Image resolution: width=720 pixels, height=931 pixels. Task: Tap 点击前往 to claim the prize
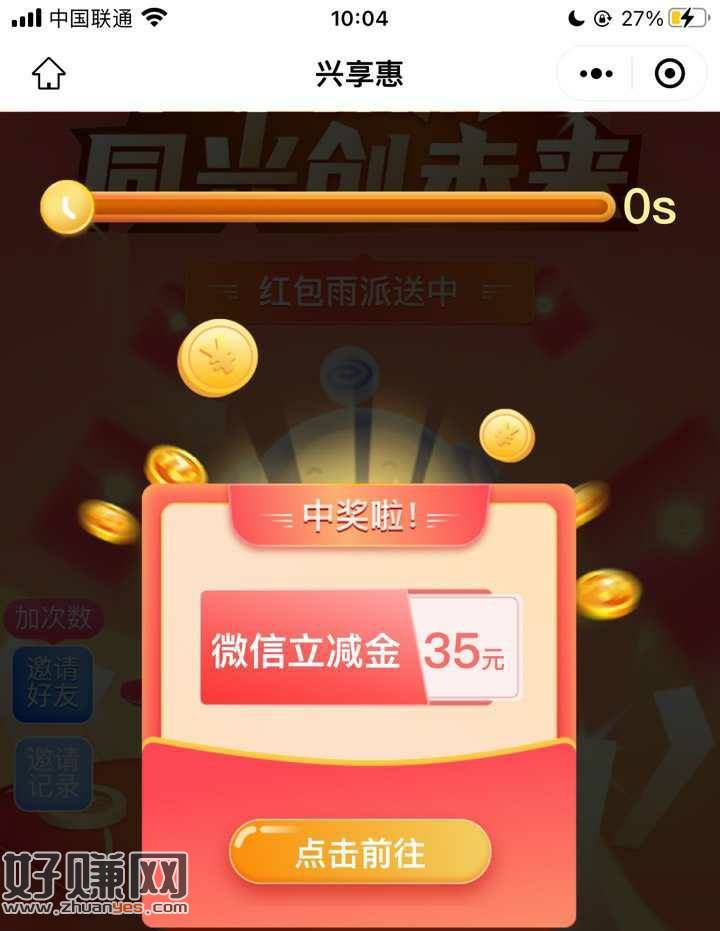click(x=360, y=853)
